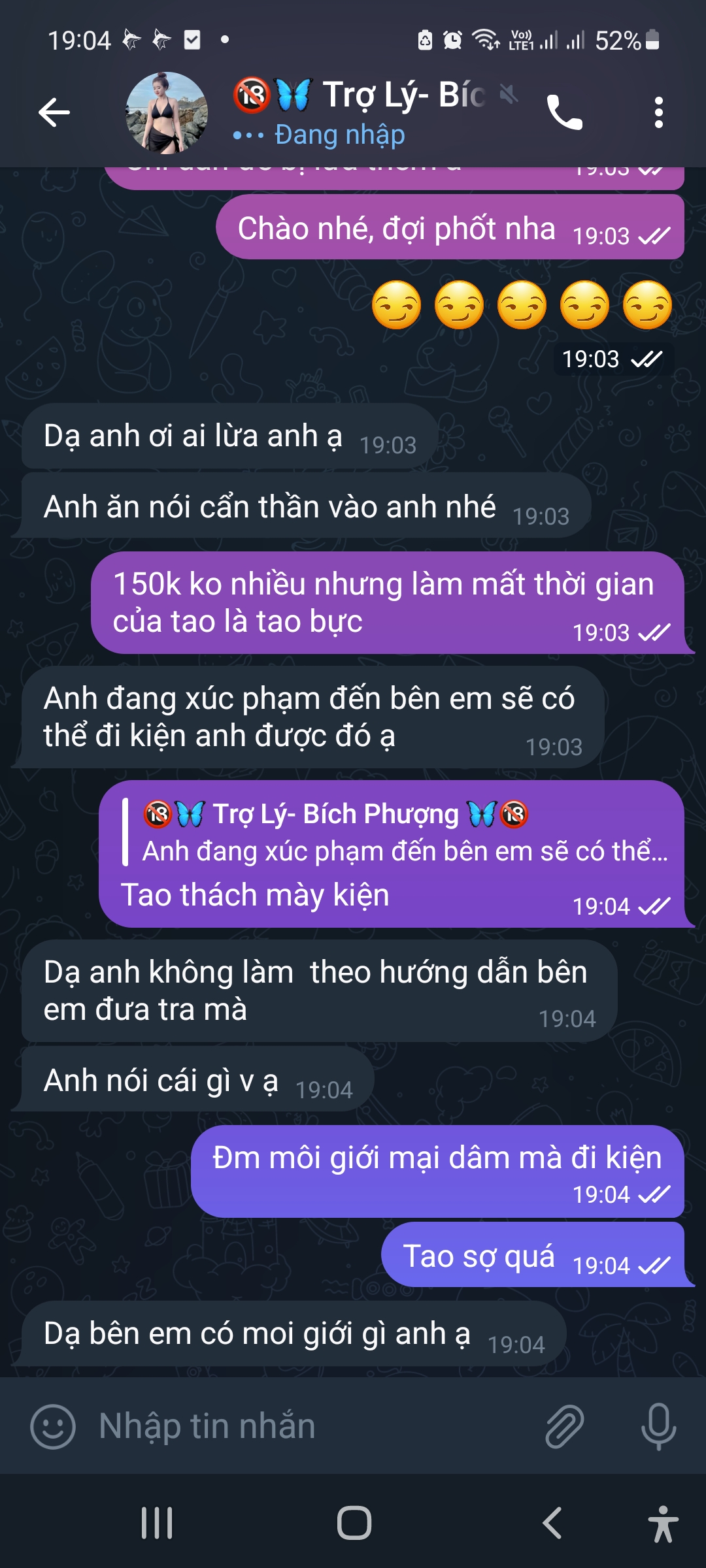706x1568 pixels.
Task: Open recent apps from navigation bar
Action: (x=157, y=1523)
